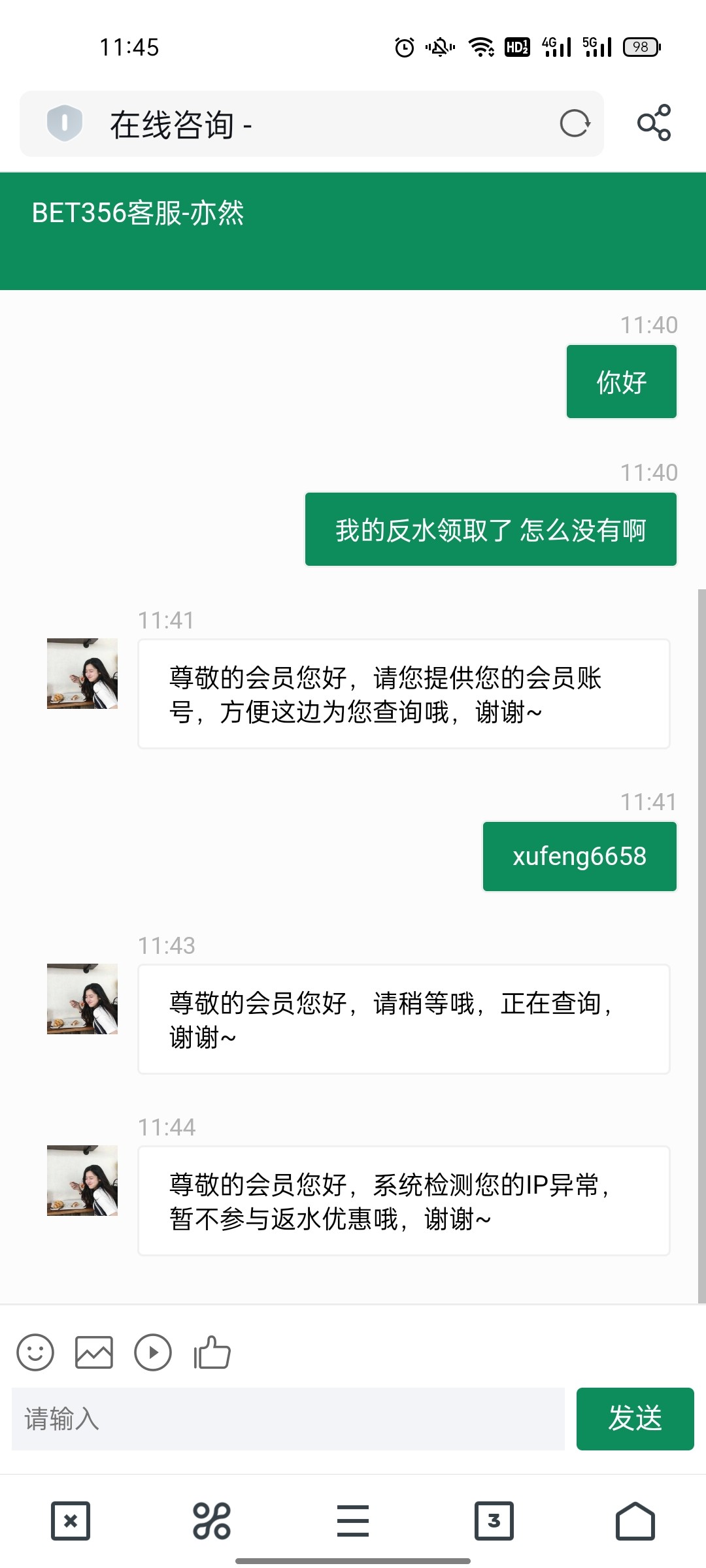Viewport: 706px width, 1568px height.
Task: Open the video attachment option
Action: (x=153, y=1352)
